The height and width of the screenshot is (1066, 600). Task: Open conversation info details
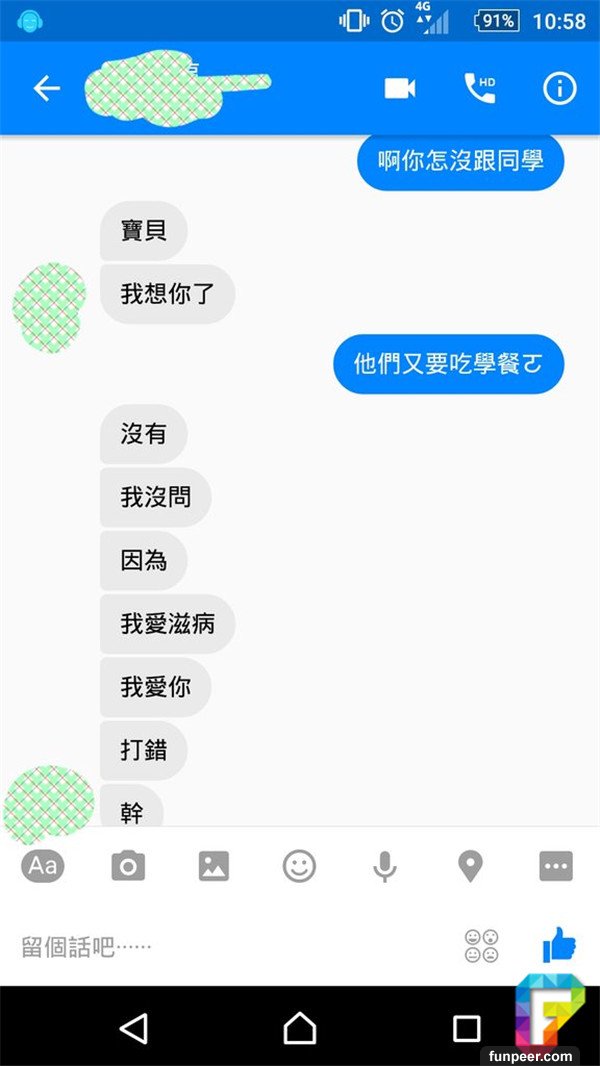pyautogui.click(x=560, y=88)
